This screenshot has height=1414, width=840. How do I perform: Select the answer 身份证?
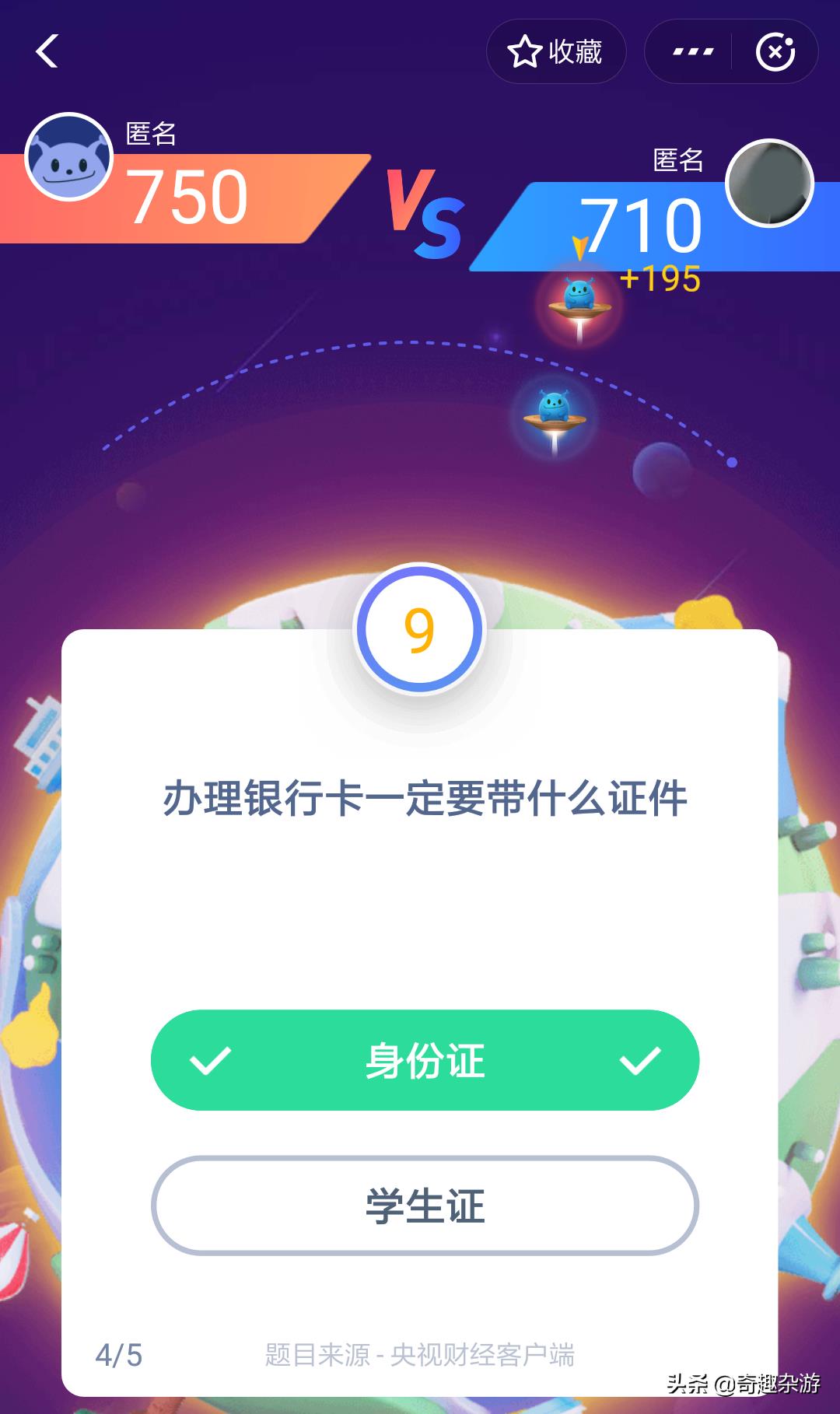pyautogui.click(x=425, y=1060)
